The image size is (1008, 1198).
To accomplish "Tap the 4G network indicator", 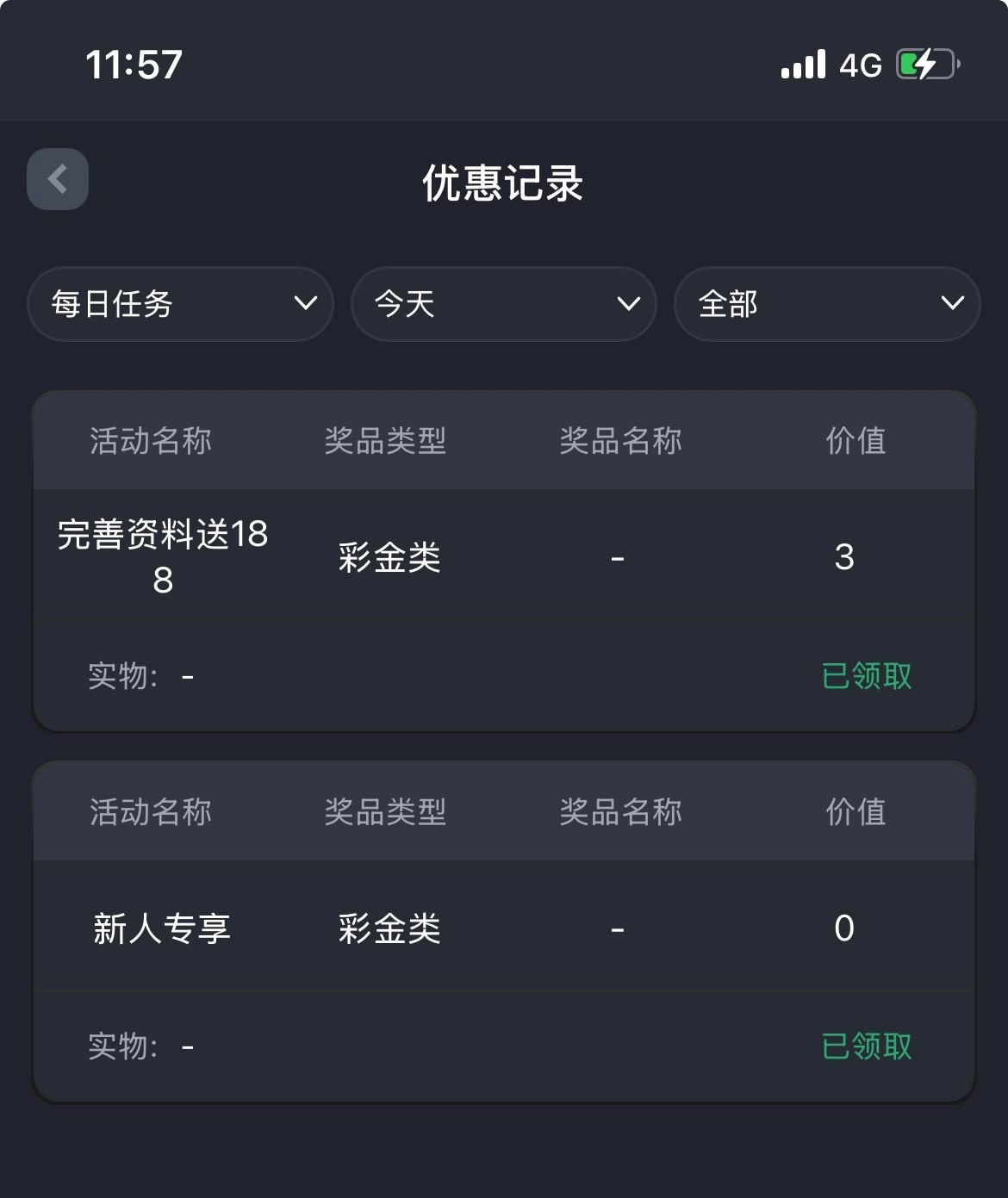I will pyautogui.click(x=859, y=65).
